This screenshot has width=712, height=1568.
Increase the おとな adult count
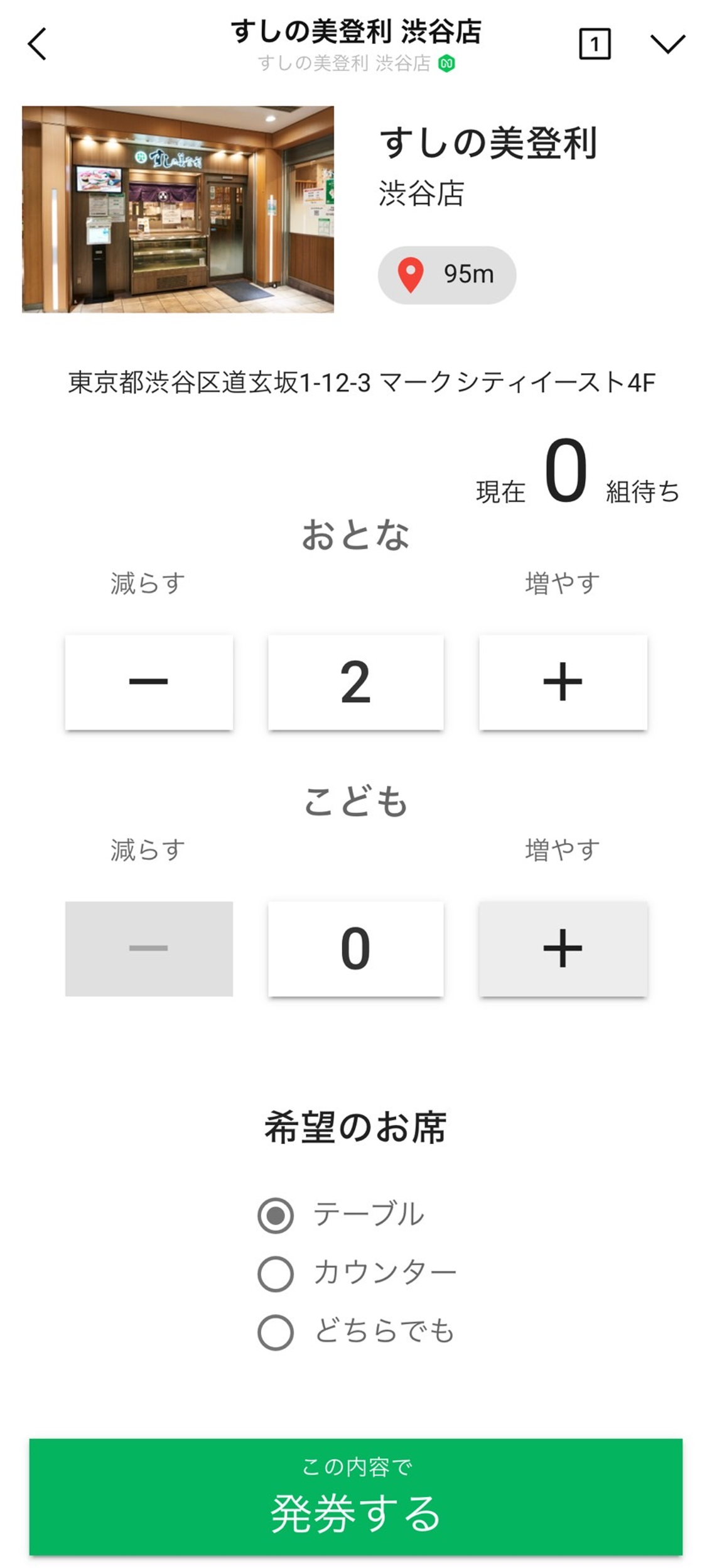(x=563, y=682)
